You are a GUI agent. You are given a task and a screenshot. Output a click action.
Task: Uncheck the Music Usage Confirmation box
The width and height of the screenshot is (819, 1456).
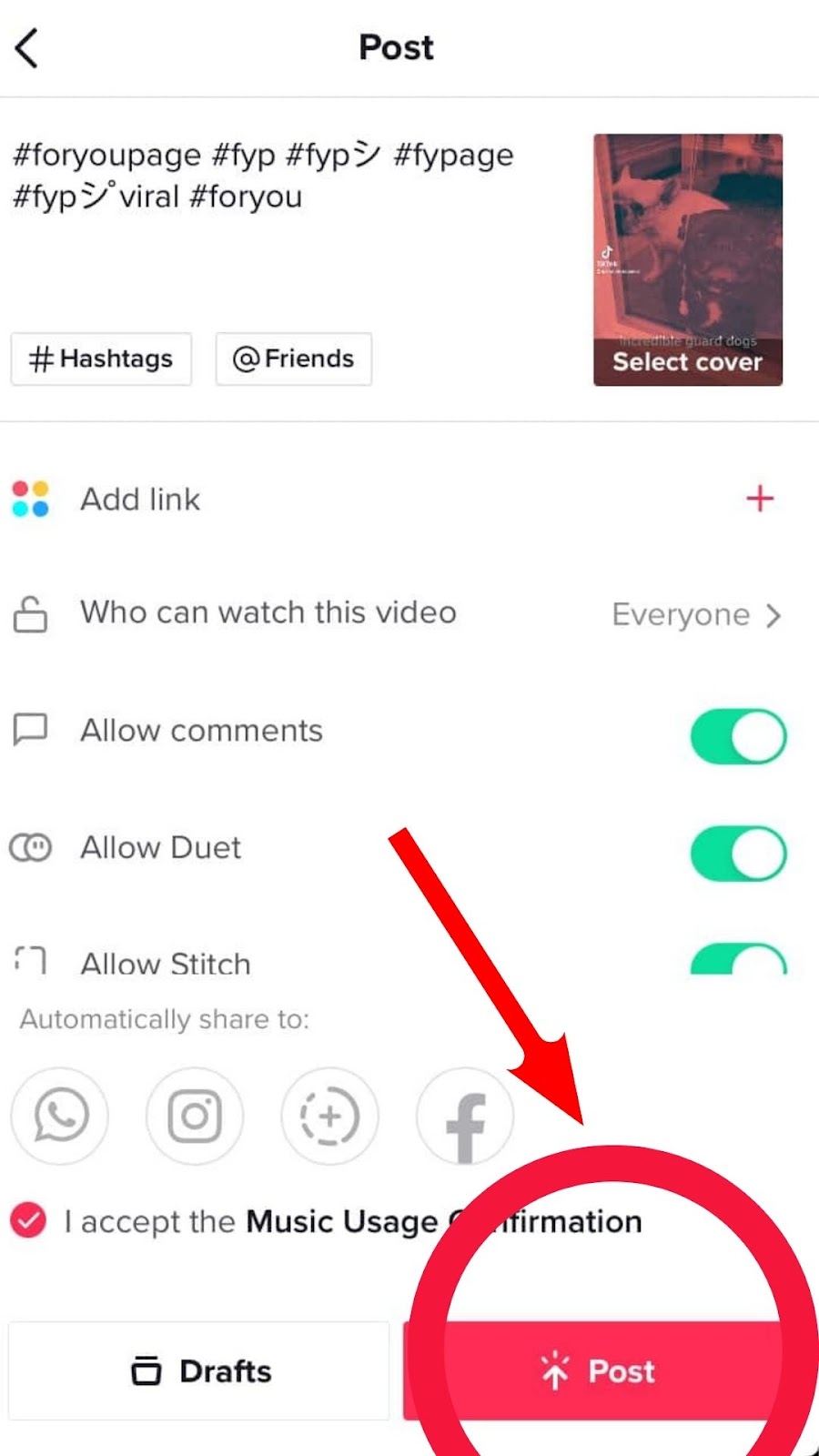[28, 1220]
